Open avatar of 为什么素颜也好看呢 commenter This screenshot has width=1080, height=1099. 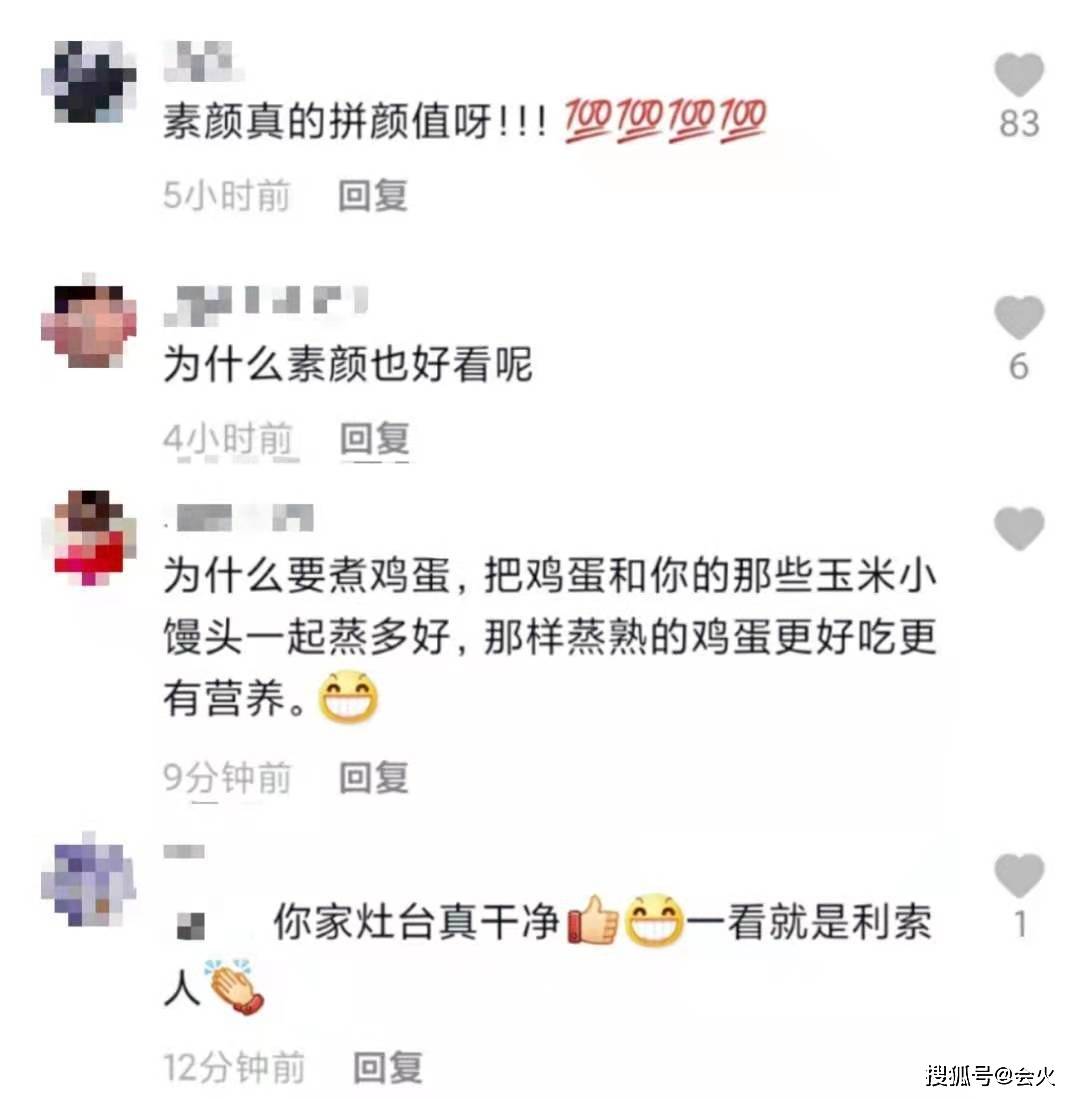pos(88,326)
